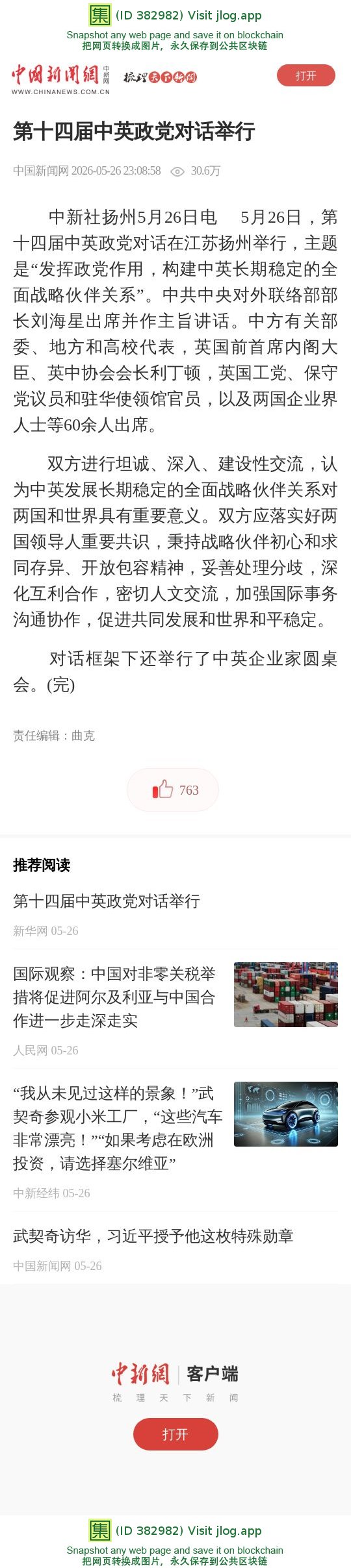Tap the 打开 button under 中新网客户端
The image size is (351, 1568).
pyautogui.click(x=175, y=1434)
